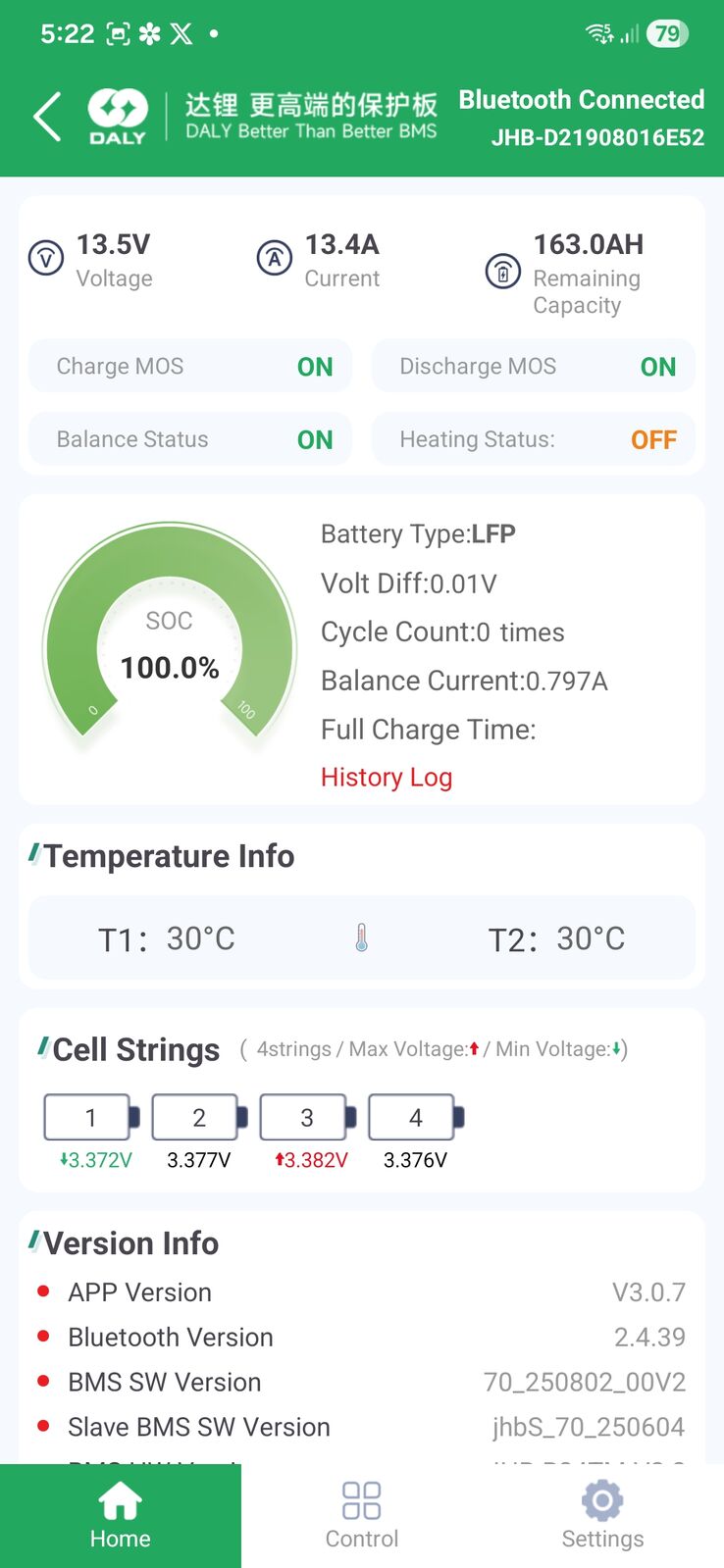Select the Home tab
Image resolution: width=724 pixels, height=1568 pixels.
coord(121,1516)
